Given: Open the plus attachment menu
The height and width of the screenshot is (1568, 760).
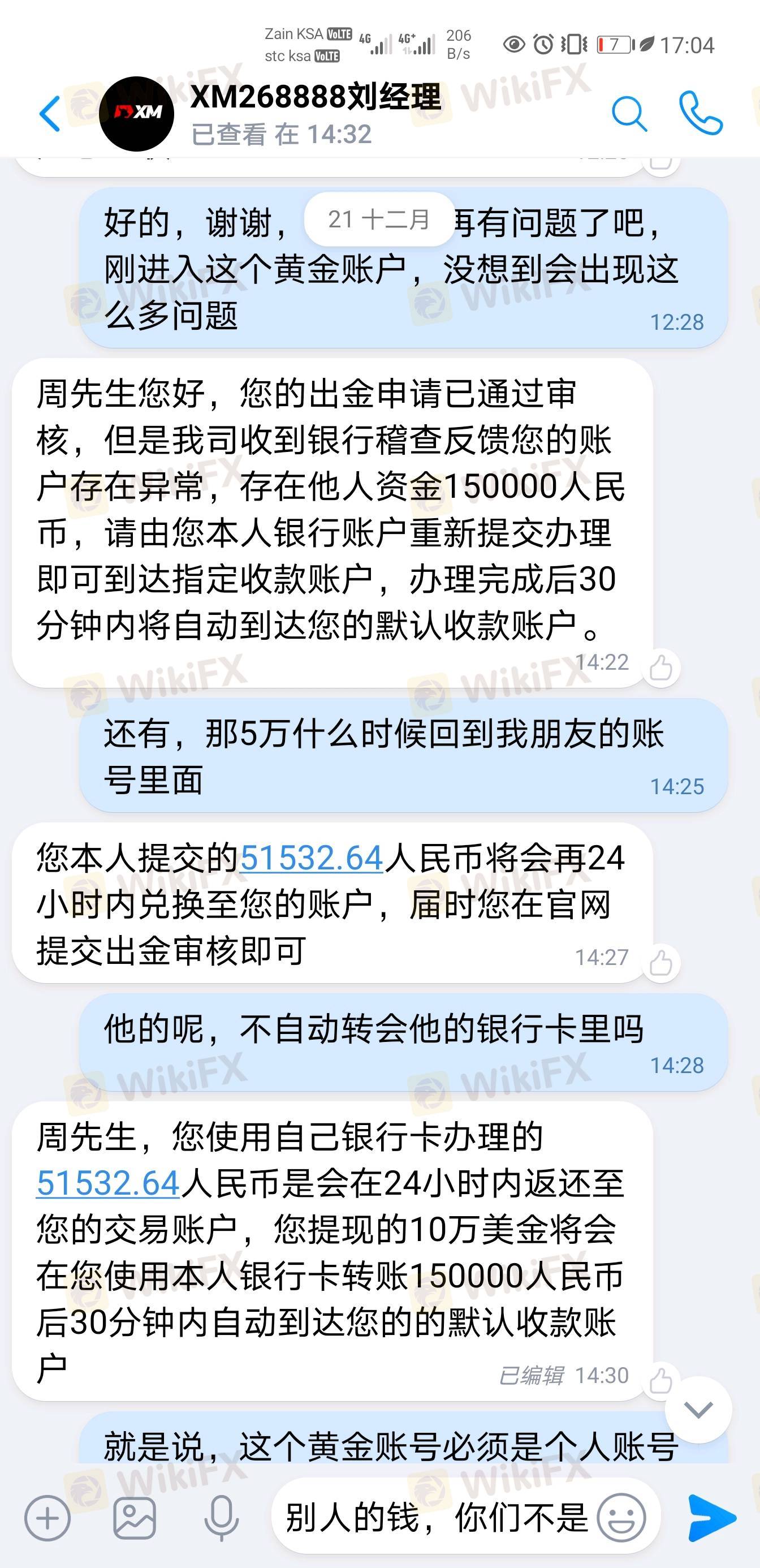Looking at the screenshot, I should 47,1518.
